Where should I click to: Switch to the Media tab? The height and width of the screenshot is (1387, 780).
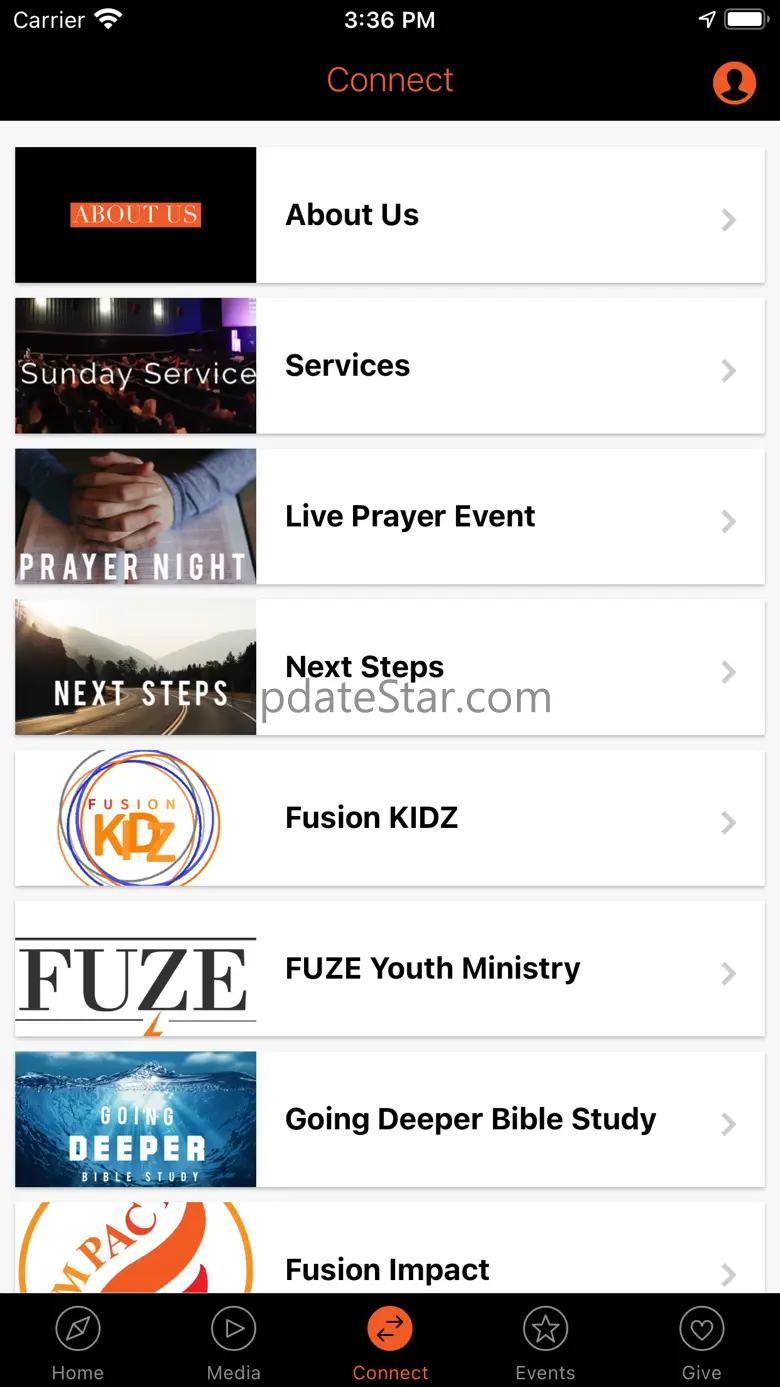pyautogui.click(x=234, y=1343)
